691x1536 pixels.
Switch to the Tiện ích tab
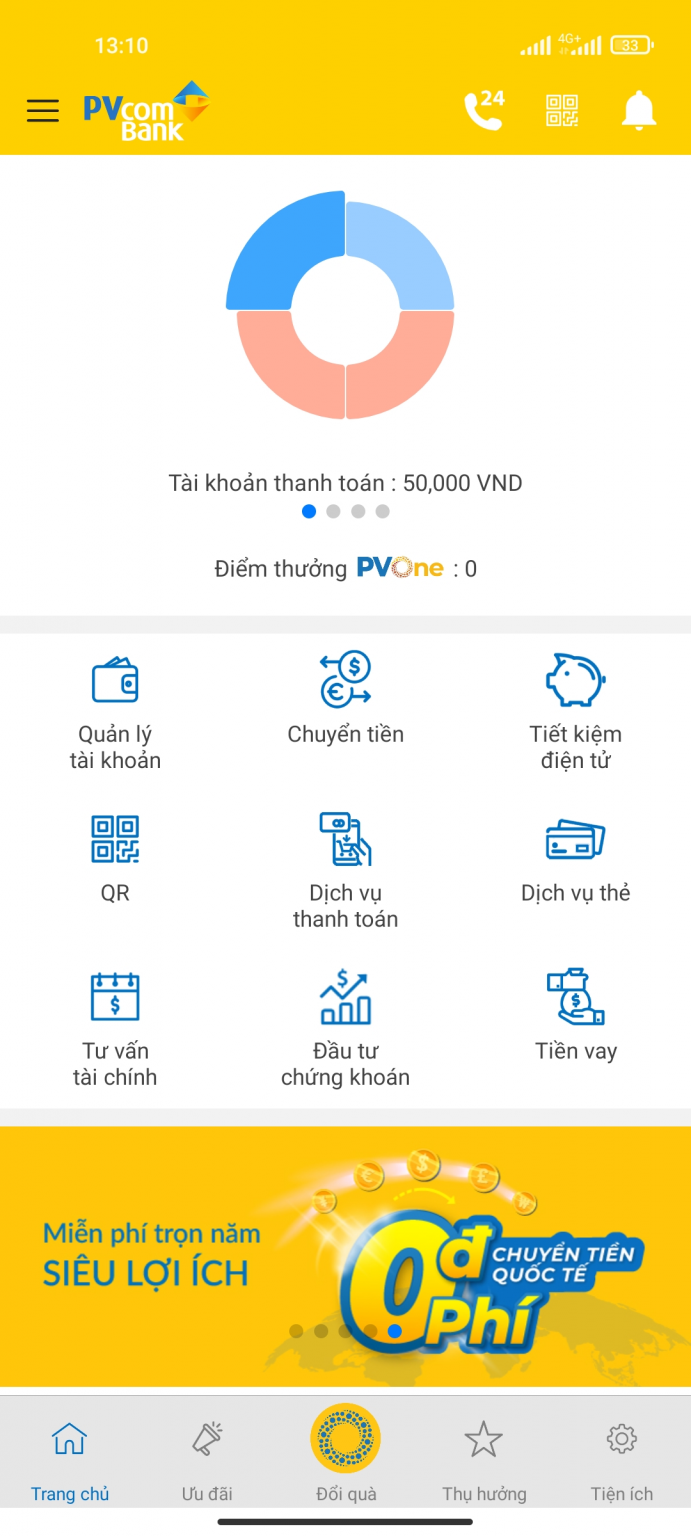[622, 1460]
